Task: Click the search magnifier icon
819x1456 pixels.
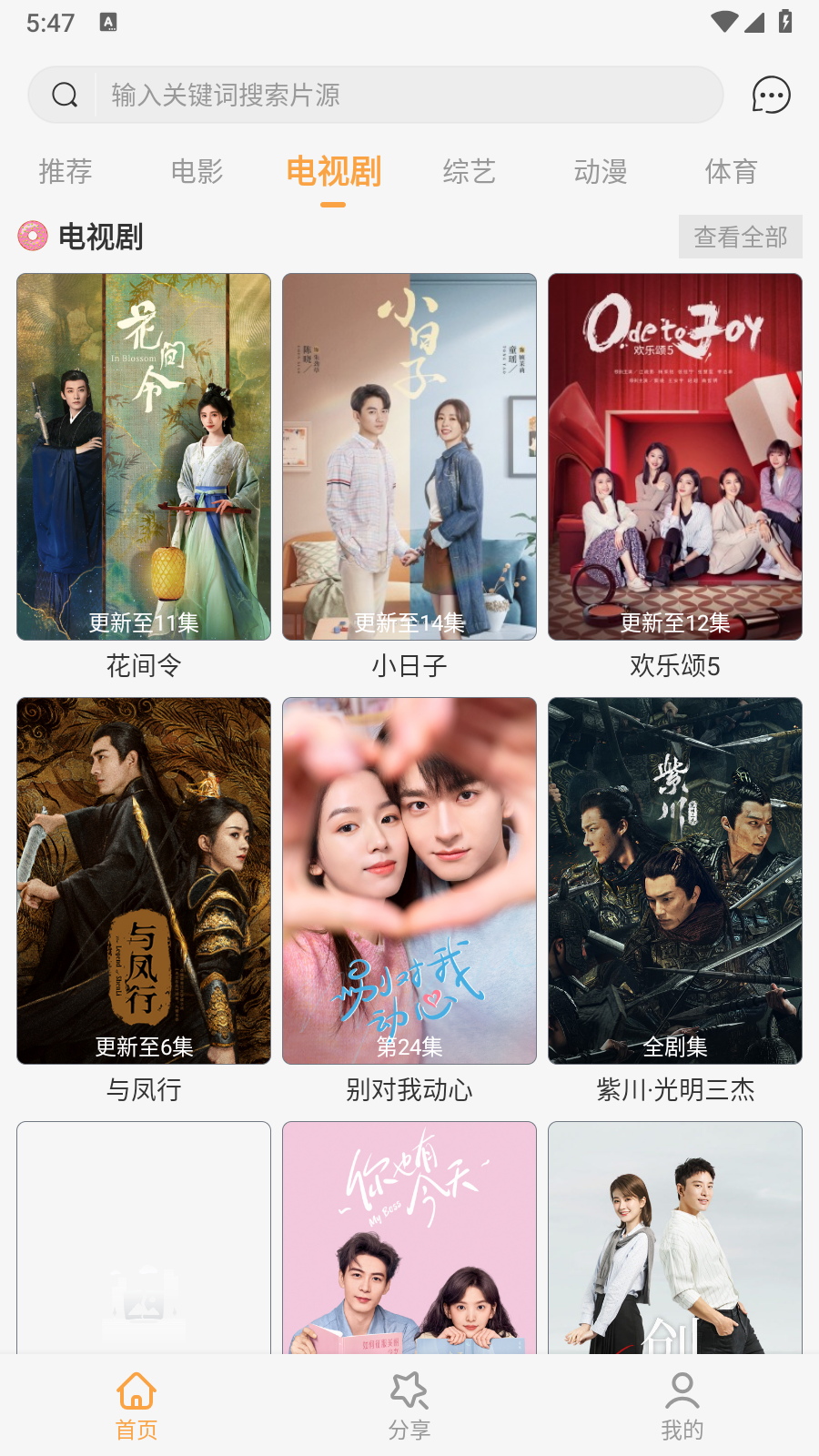Action: (x=63, y=95)
